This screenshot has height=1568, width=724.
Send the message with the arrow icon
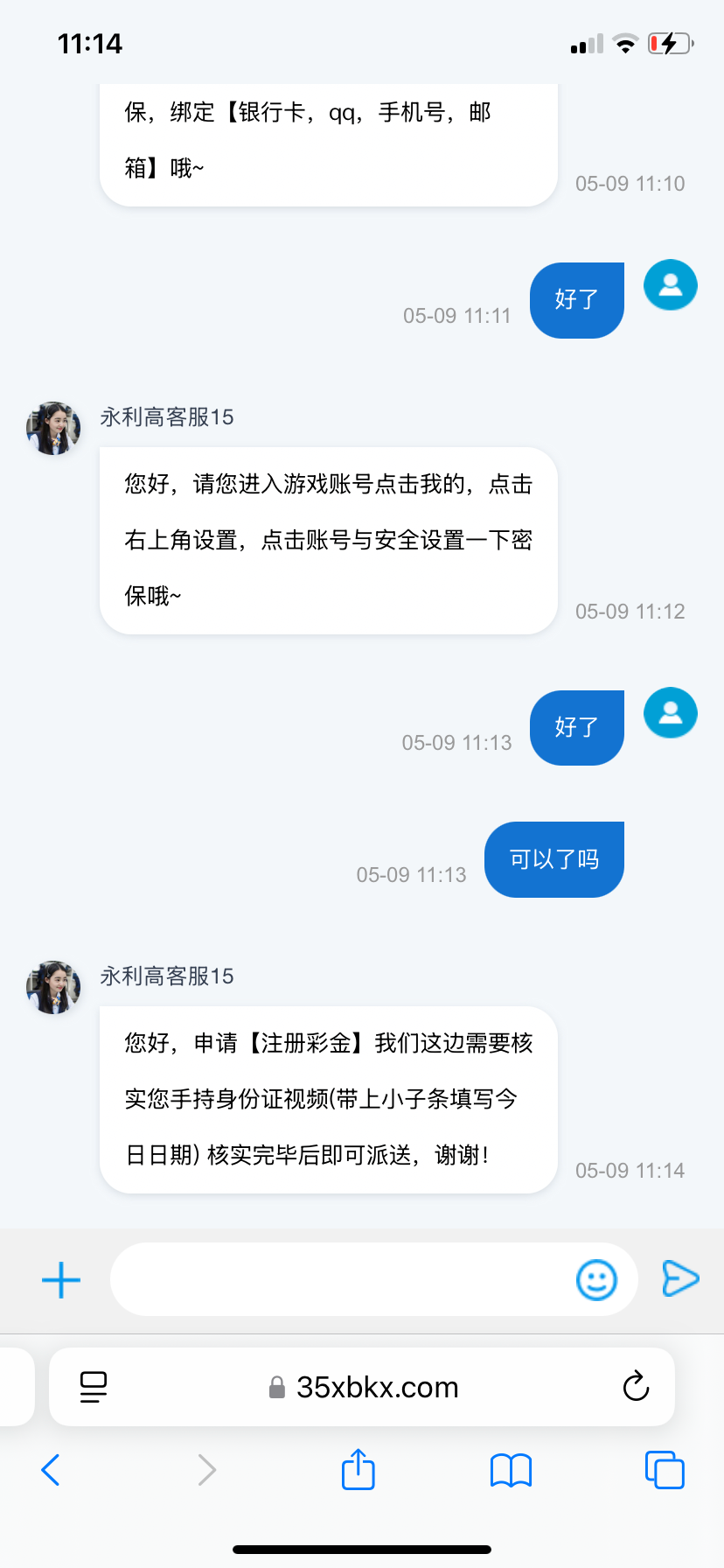(680, 1279)
